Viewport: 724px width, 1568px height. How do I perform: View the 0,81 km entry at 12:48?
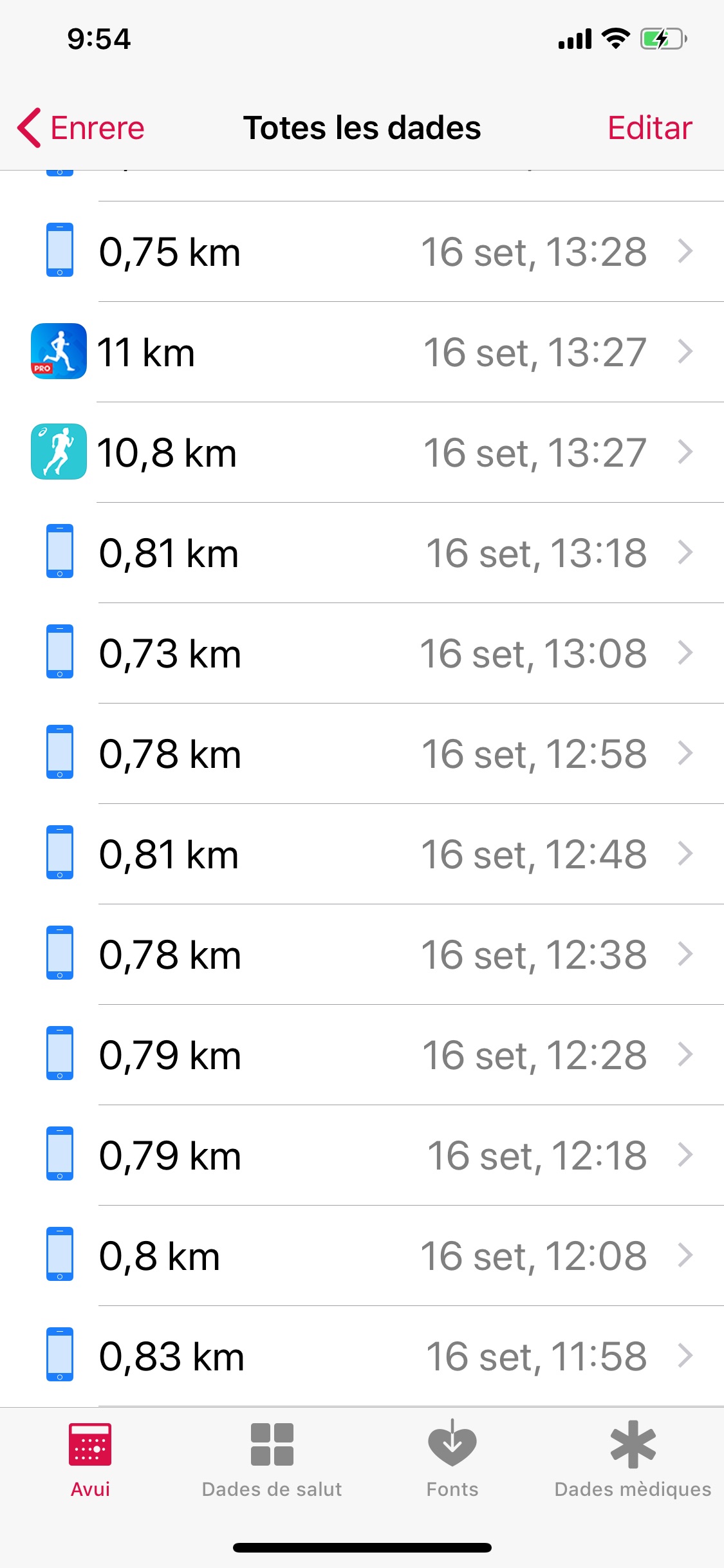coord(362,854)
